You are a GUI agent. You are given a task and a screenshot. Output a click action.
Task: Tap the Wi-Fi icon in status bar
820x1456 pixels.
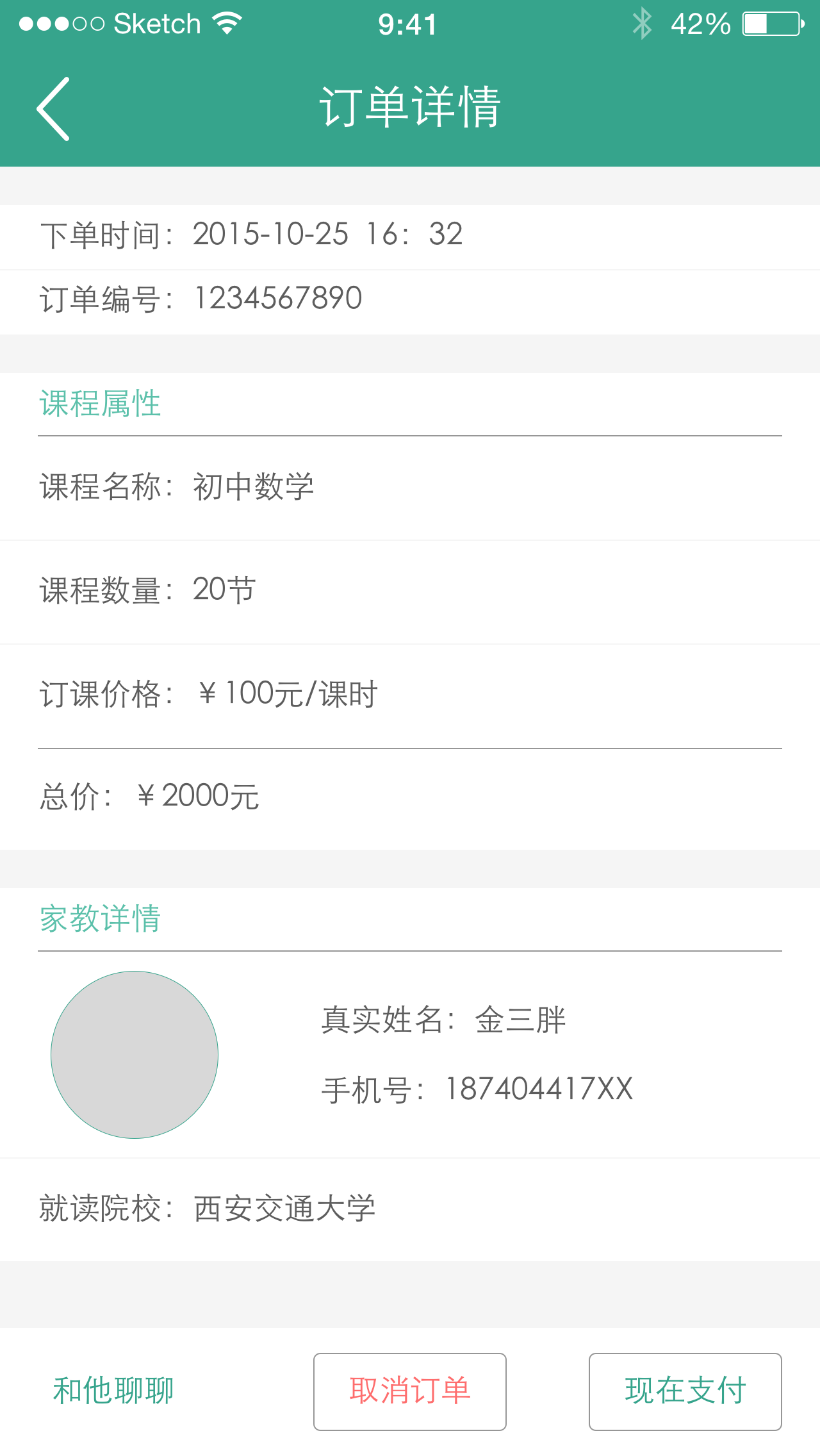pyautogui.click(x=227, y=22)
